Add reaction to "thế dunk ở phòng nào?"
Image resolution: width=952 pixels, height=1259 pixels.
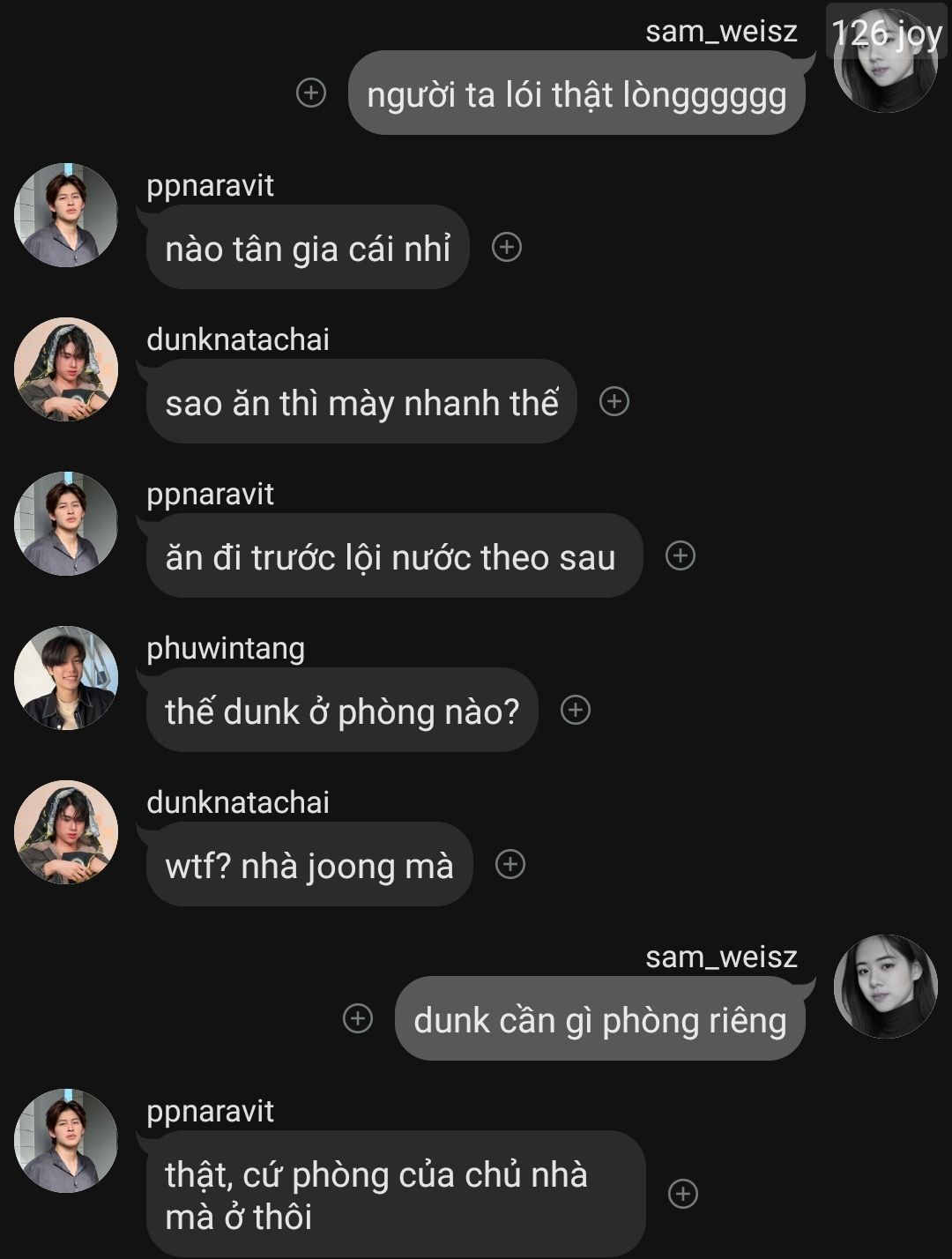pyautogui.click(x=576, y=710)
